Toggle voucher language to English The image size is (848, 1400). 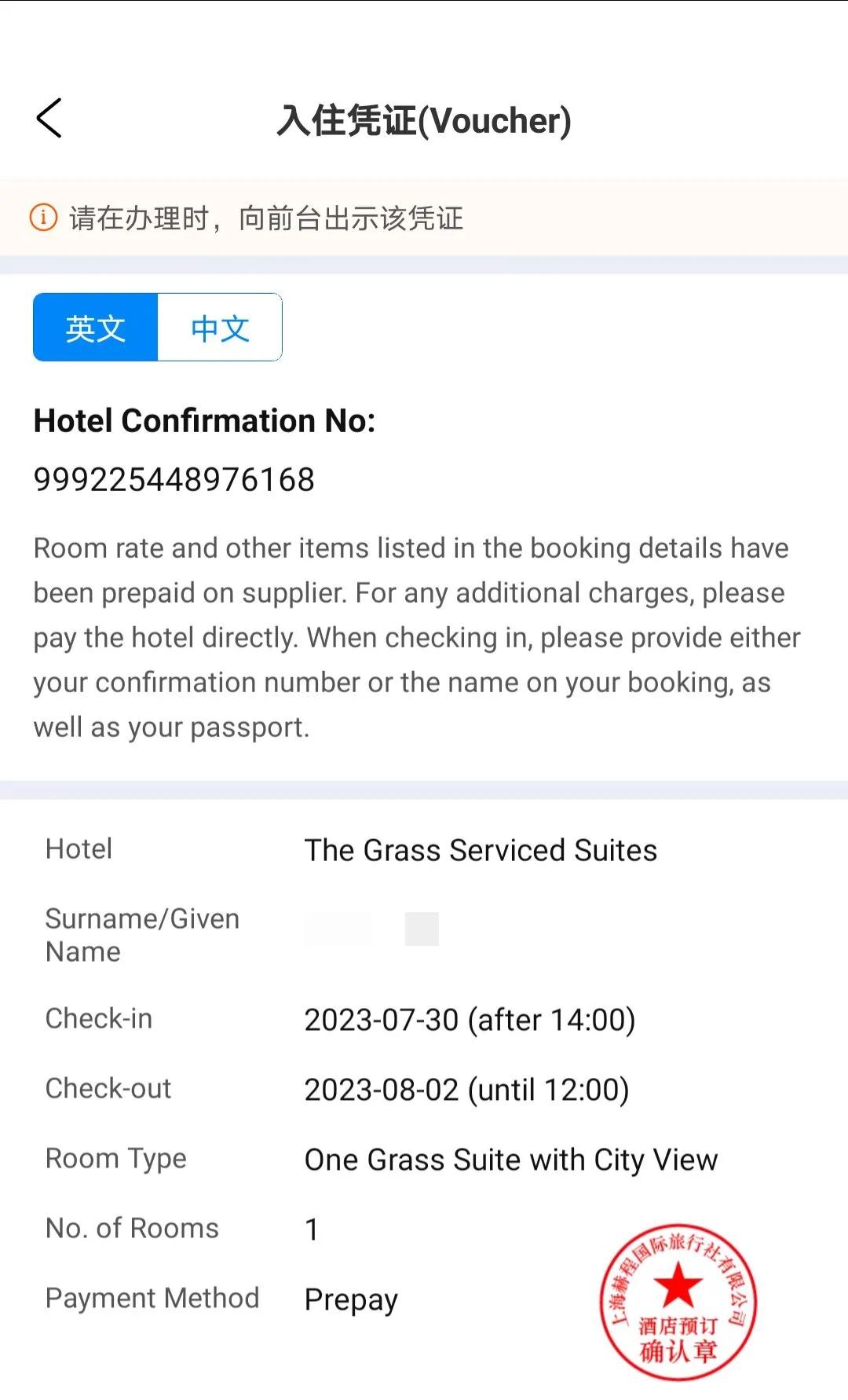[95, 328]
